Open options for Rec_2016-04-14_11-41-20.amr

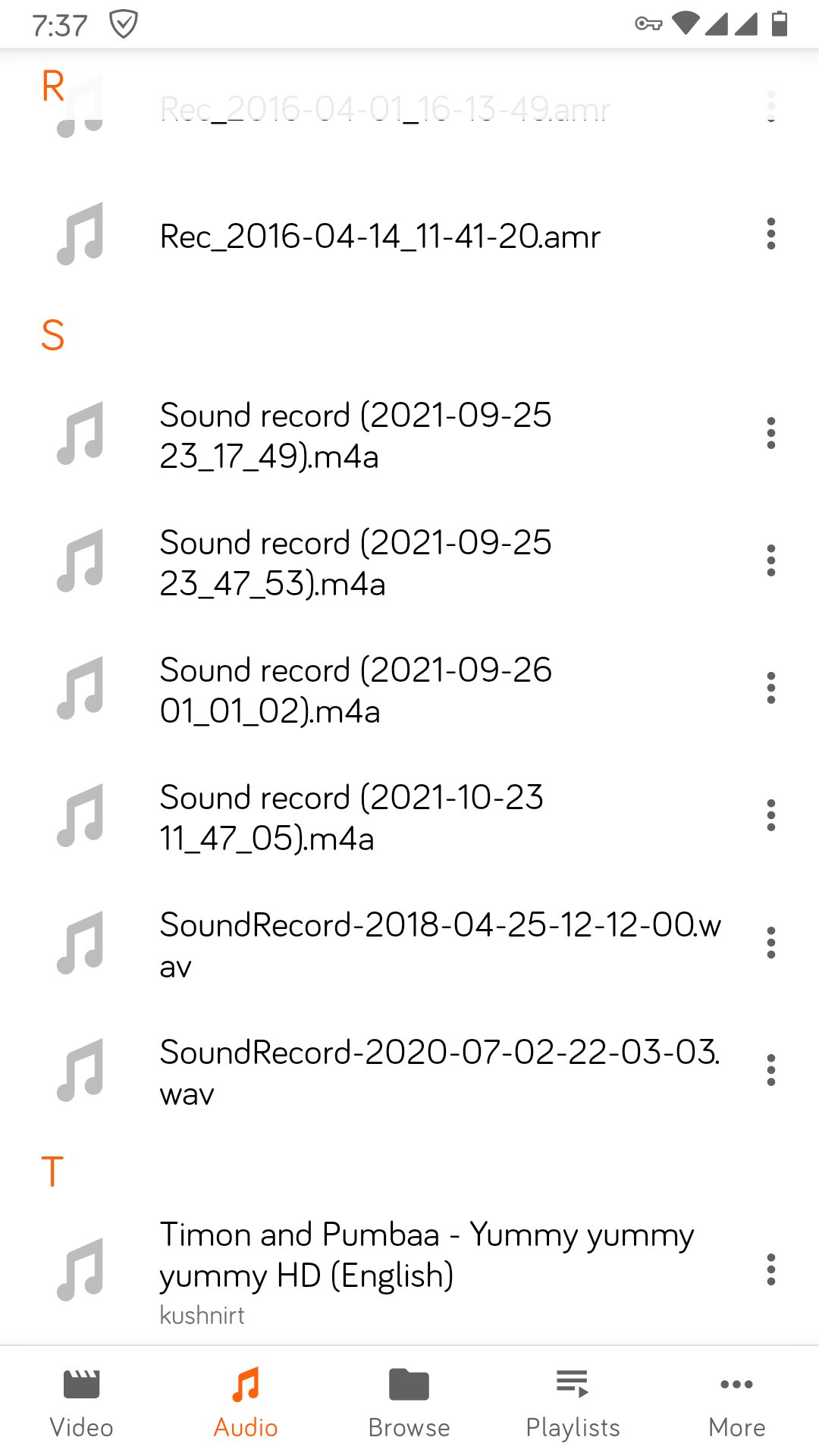click(x=770, y=234)
